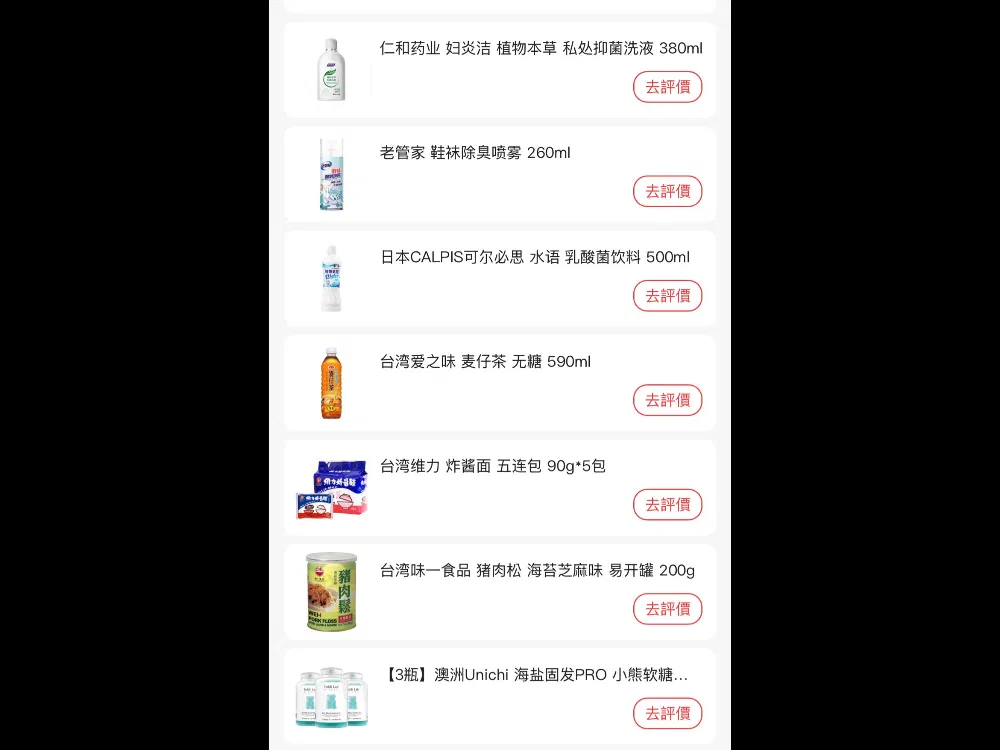
Task: Rate the 台湾爱之味 麦仔茶
Action: pyautogui.click(x=667, y=400)
